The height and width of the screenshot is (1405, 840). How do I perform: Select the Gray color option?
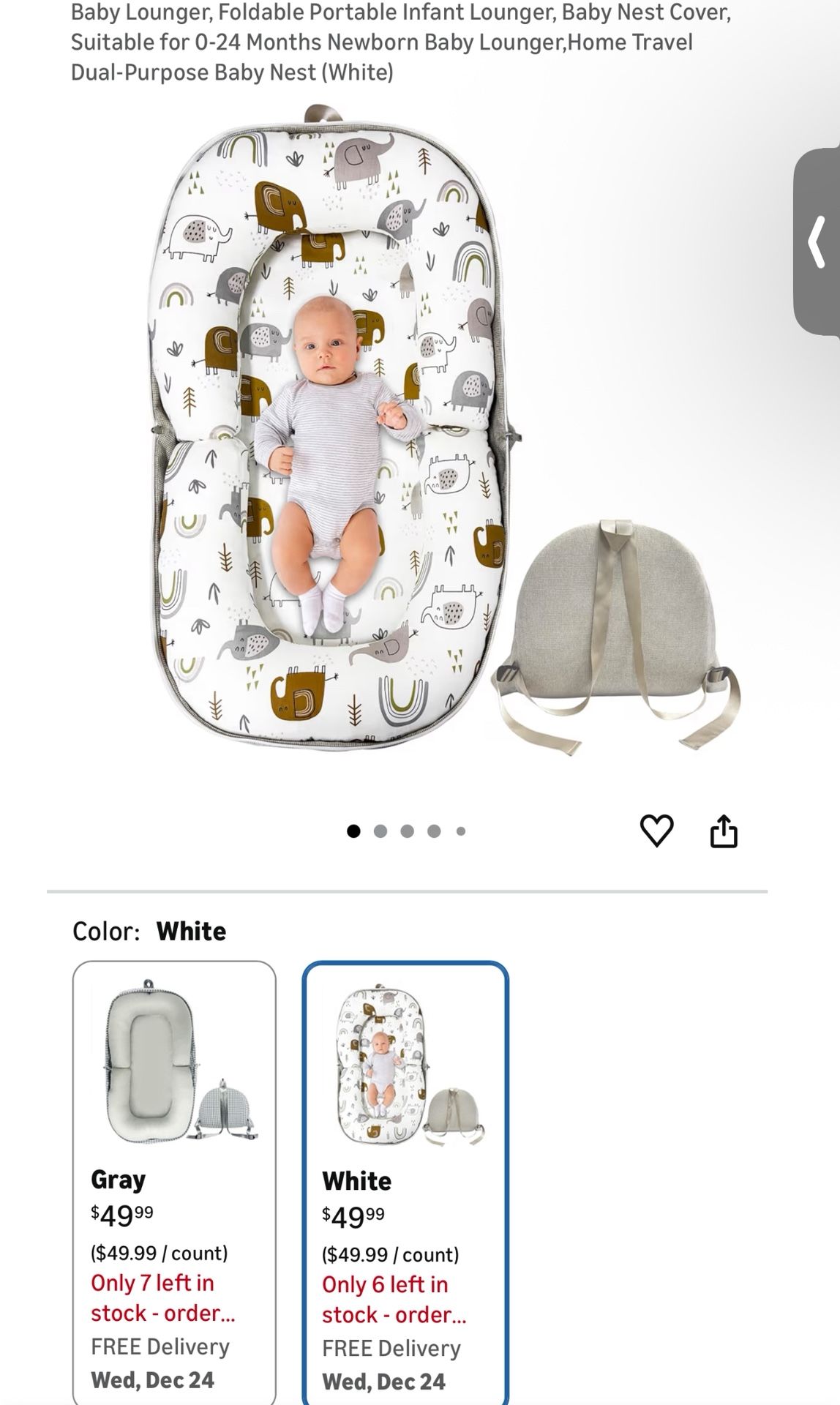tap(174, 1182)
